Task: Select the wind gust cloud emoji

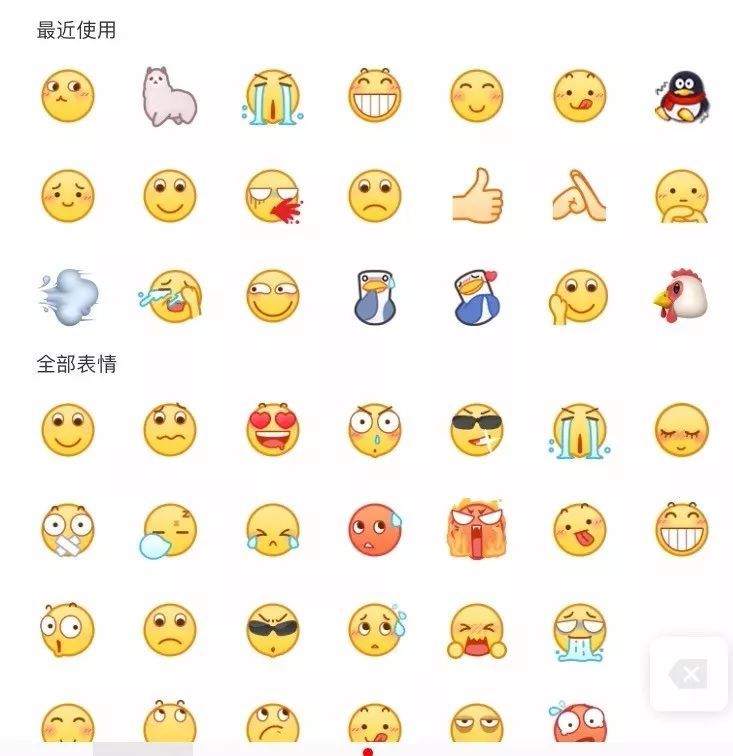Action: [68, 295]
